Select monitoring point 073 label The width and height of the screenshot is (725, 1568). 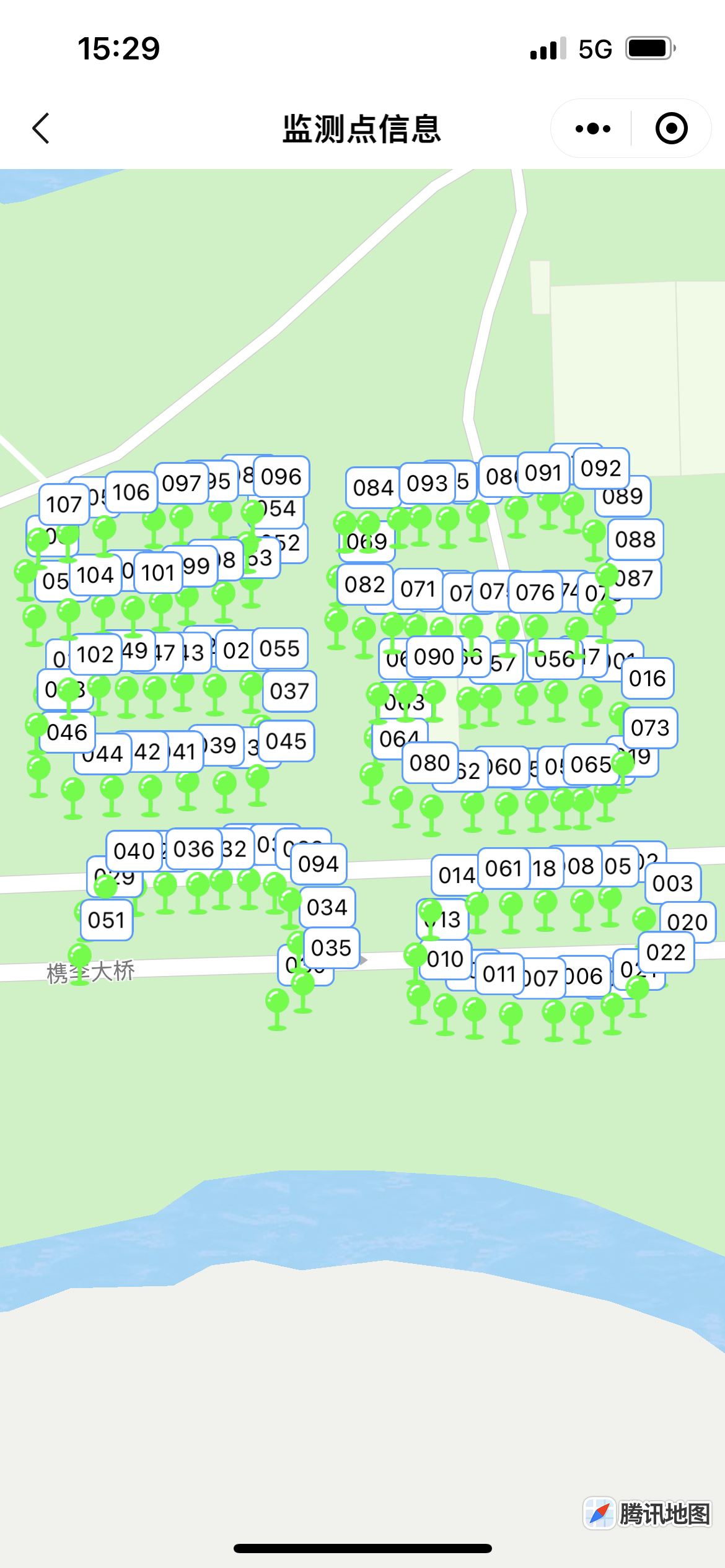click(x=650, y=728)
